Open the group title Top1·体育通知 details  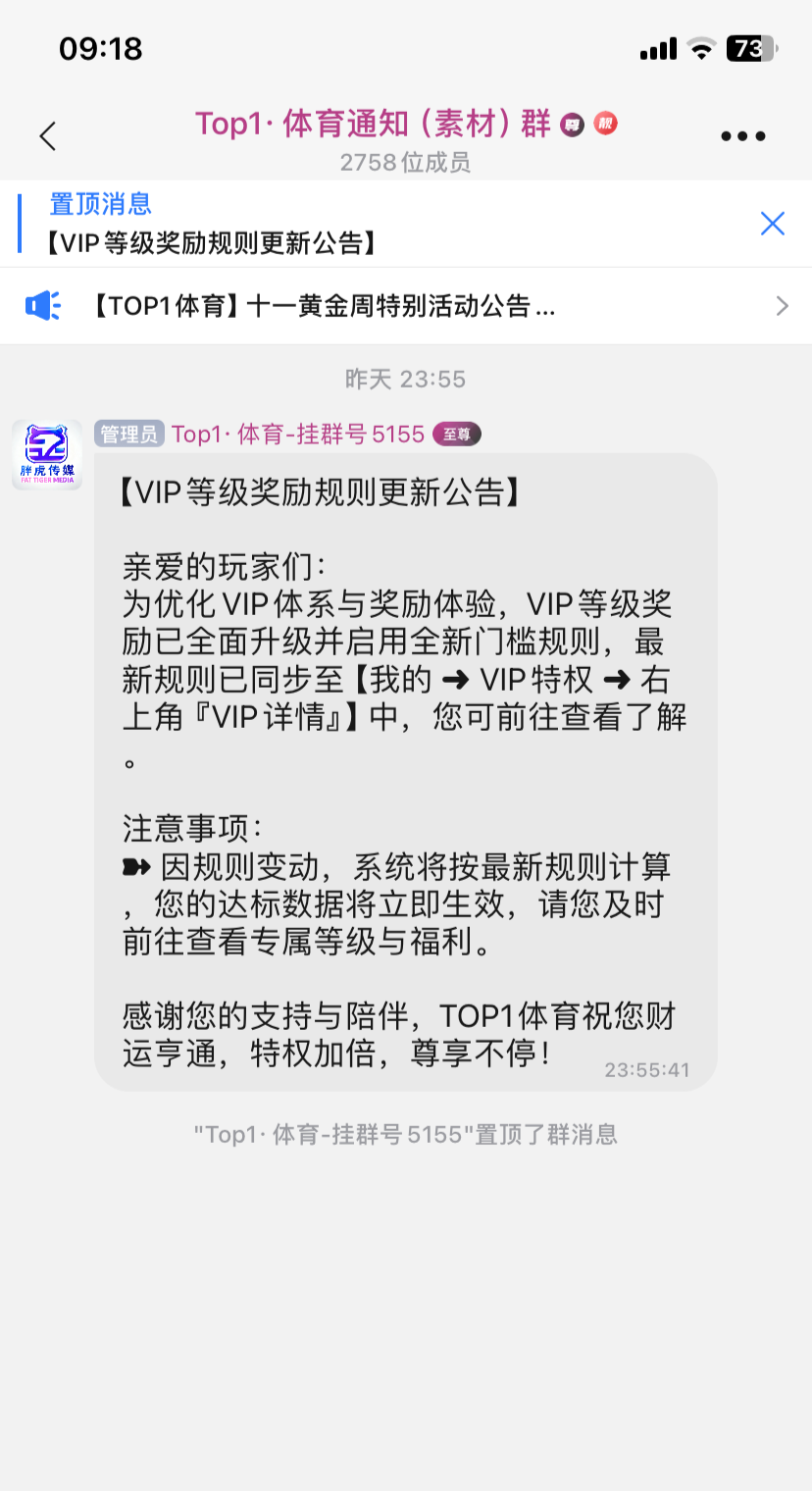click(x=373, y=125)
